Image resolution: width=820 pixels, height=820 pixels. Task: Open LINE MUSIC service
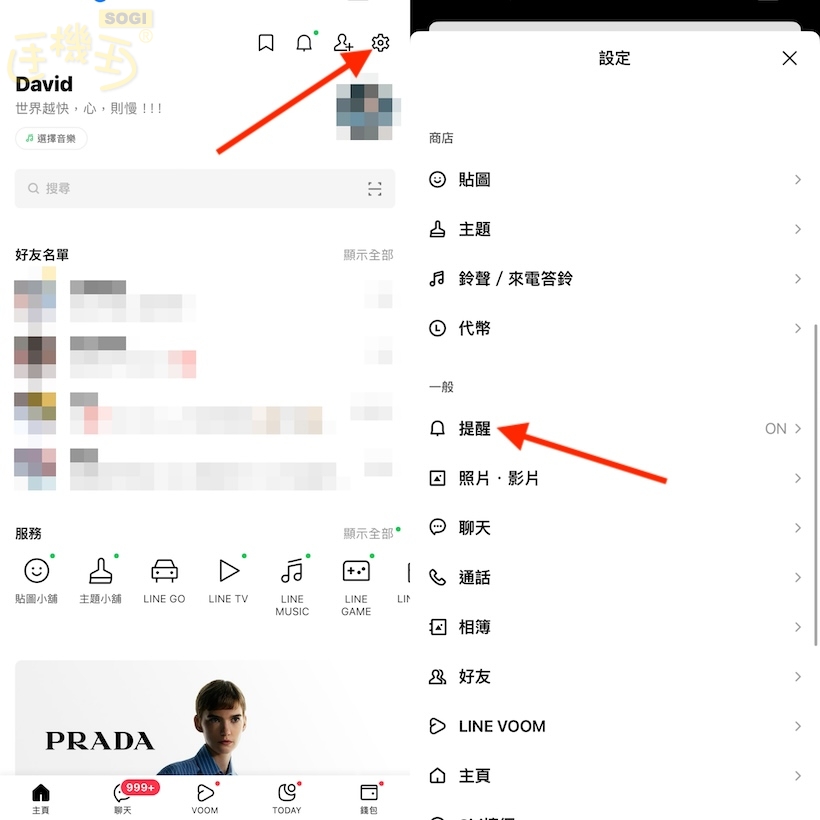[x=292, y=584]
